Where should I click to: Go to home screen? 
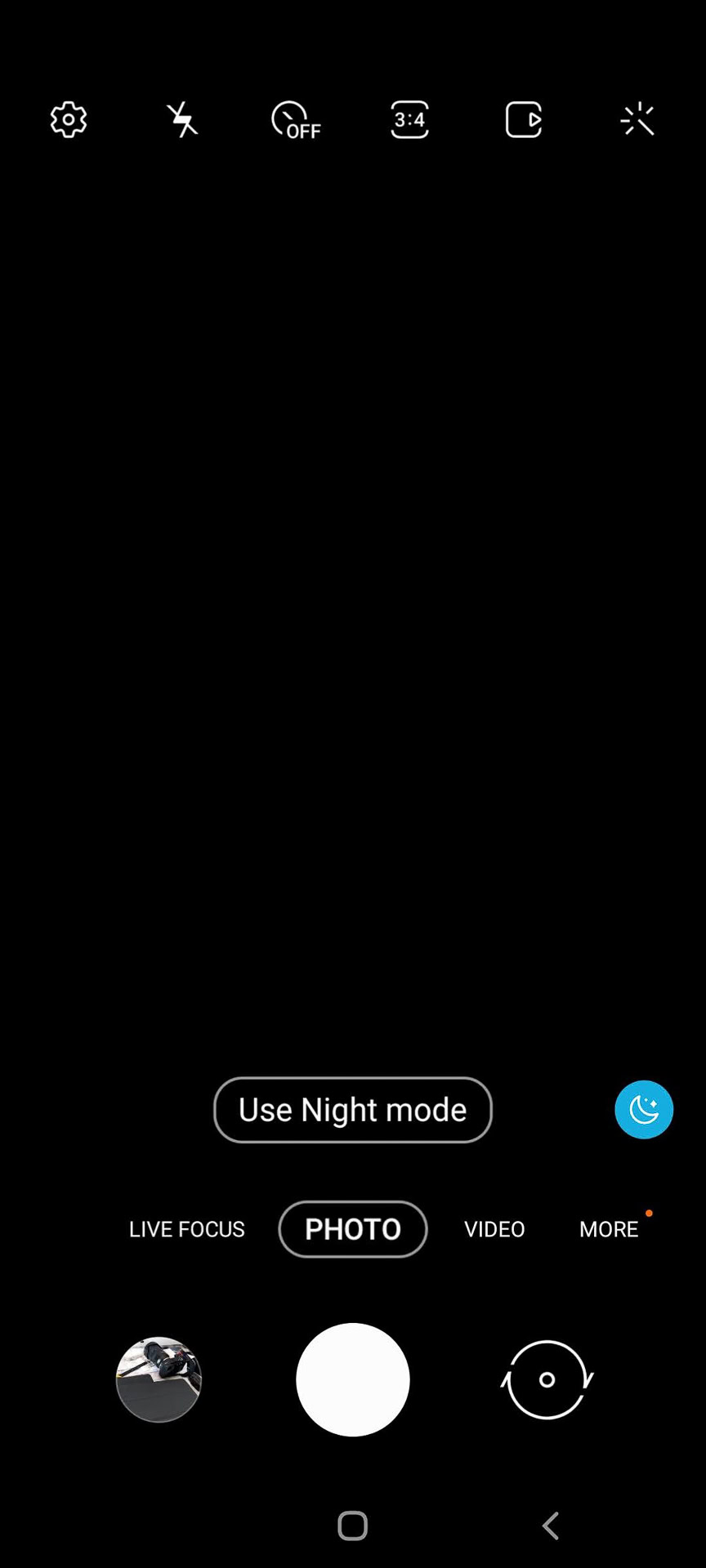352,1526
